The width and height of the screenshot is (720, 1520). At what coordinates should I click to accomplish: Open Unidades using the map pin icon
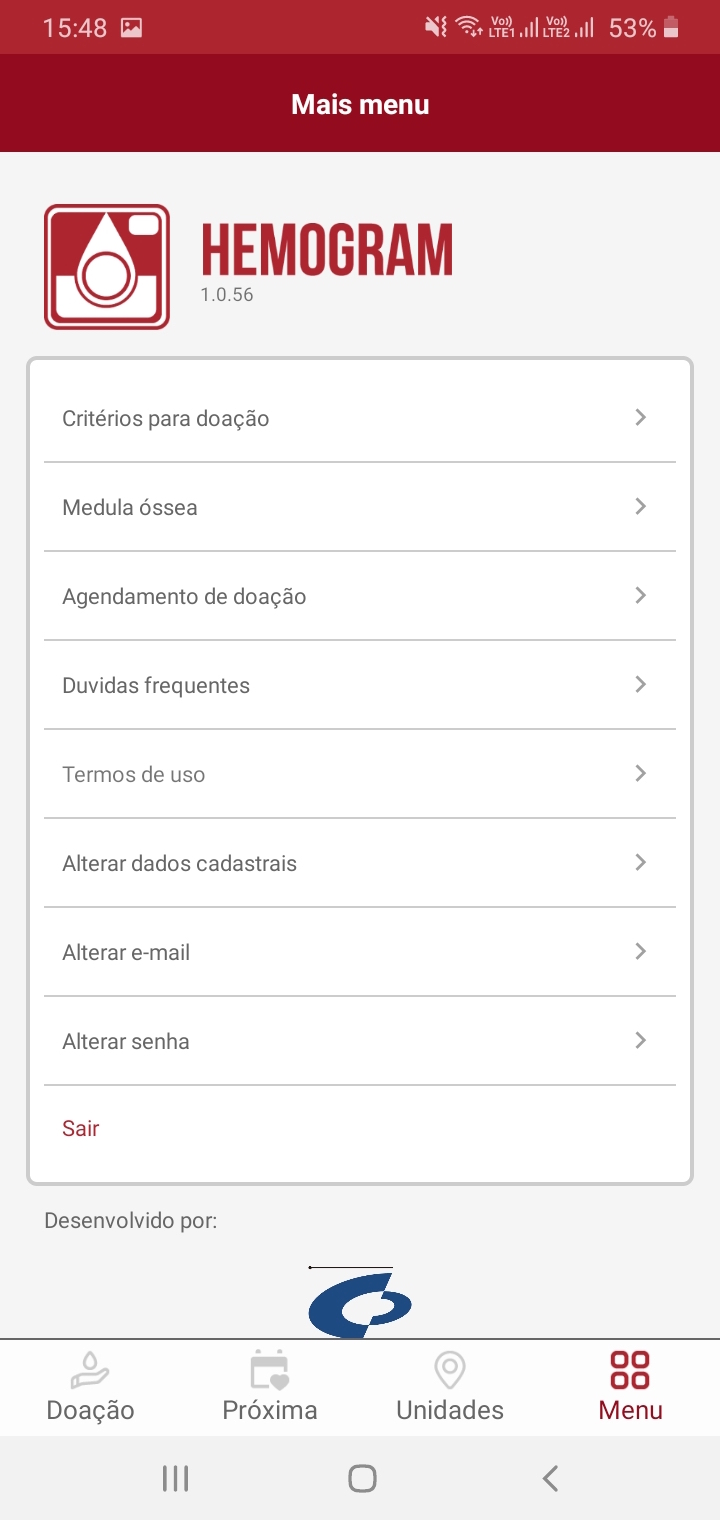point(450,1369)
